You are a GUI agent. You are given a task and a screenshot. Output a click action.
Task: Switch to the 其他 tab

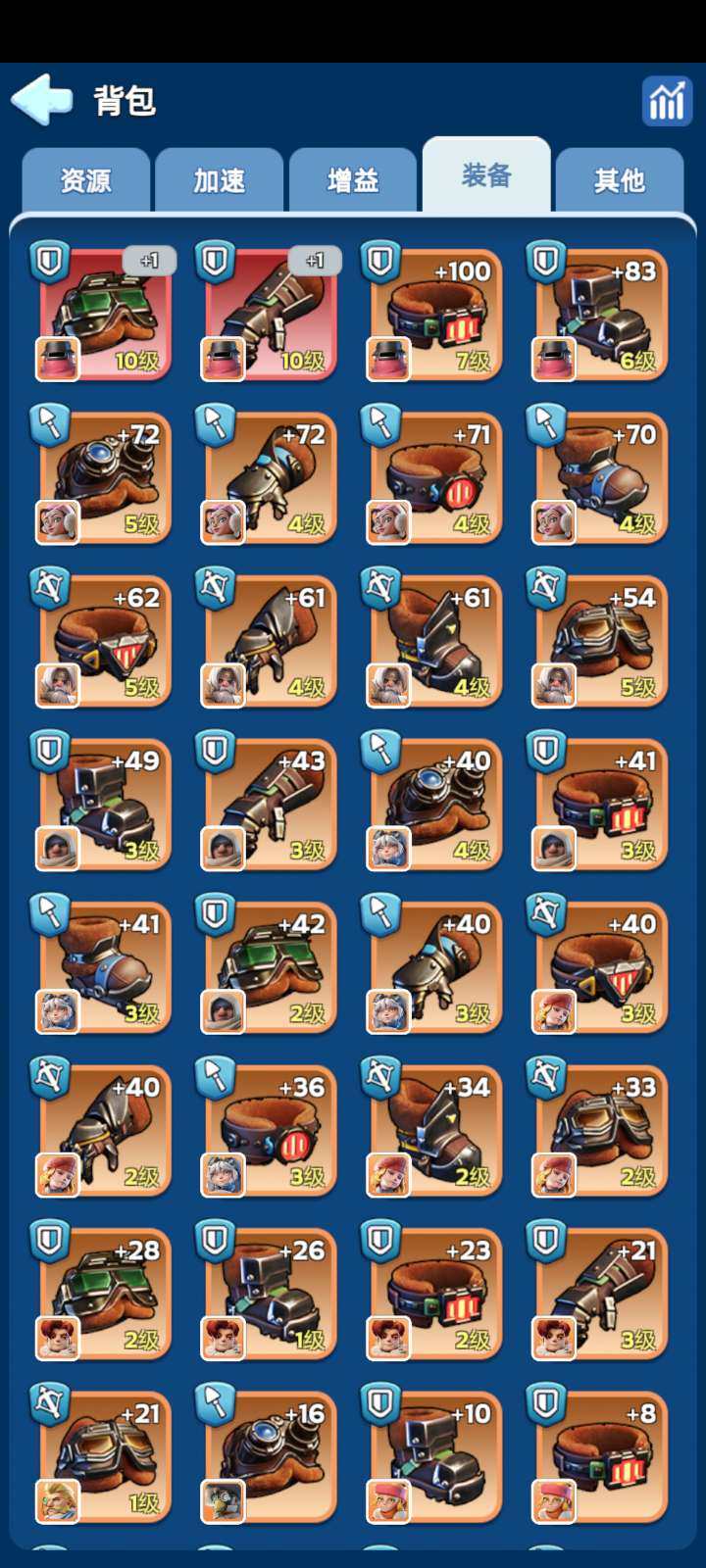click(619, 180)
